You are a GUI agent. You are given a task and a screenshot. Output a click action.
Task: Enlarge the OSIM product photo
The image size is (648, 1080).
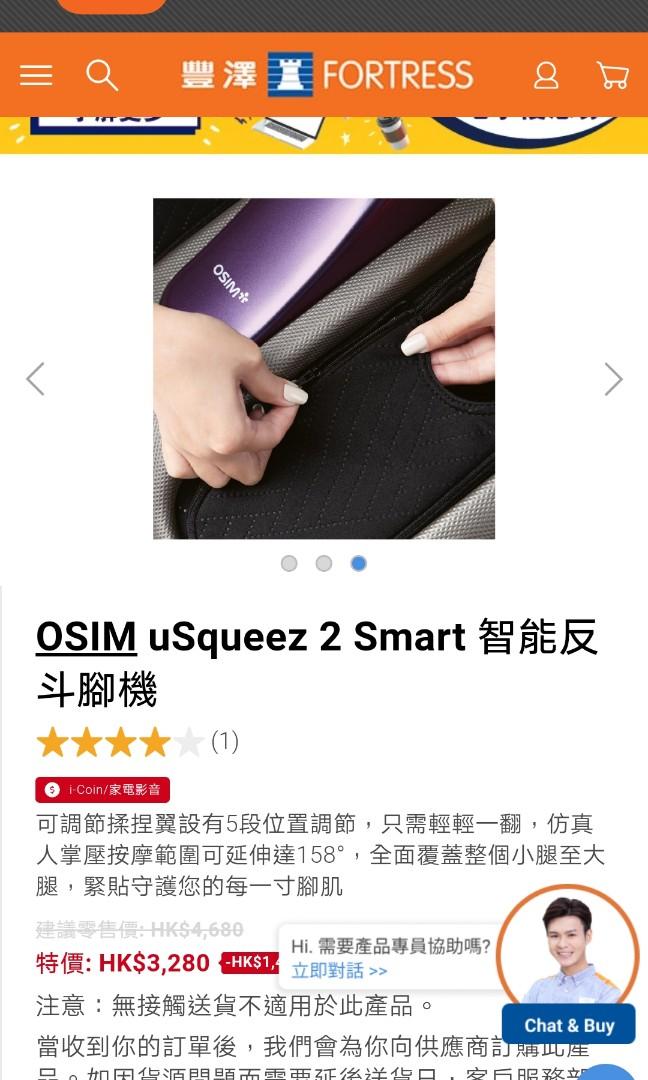[x=324, y=368]
